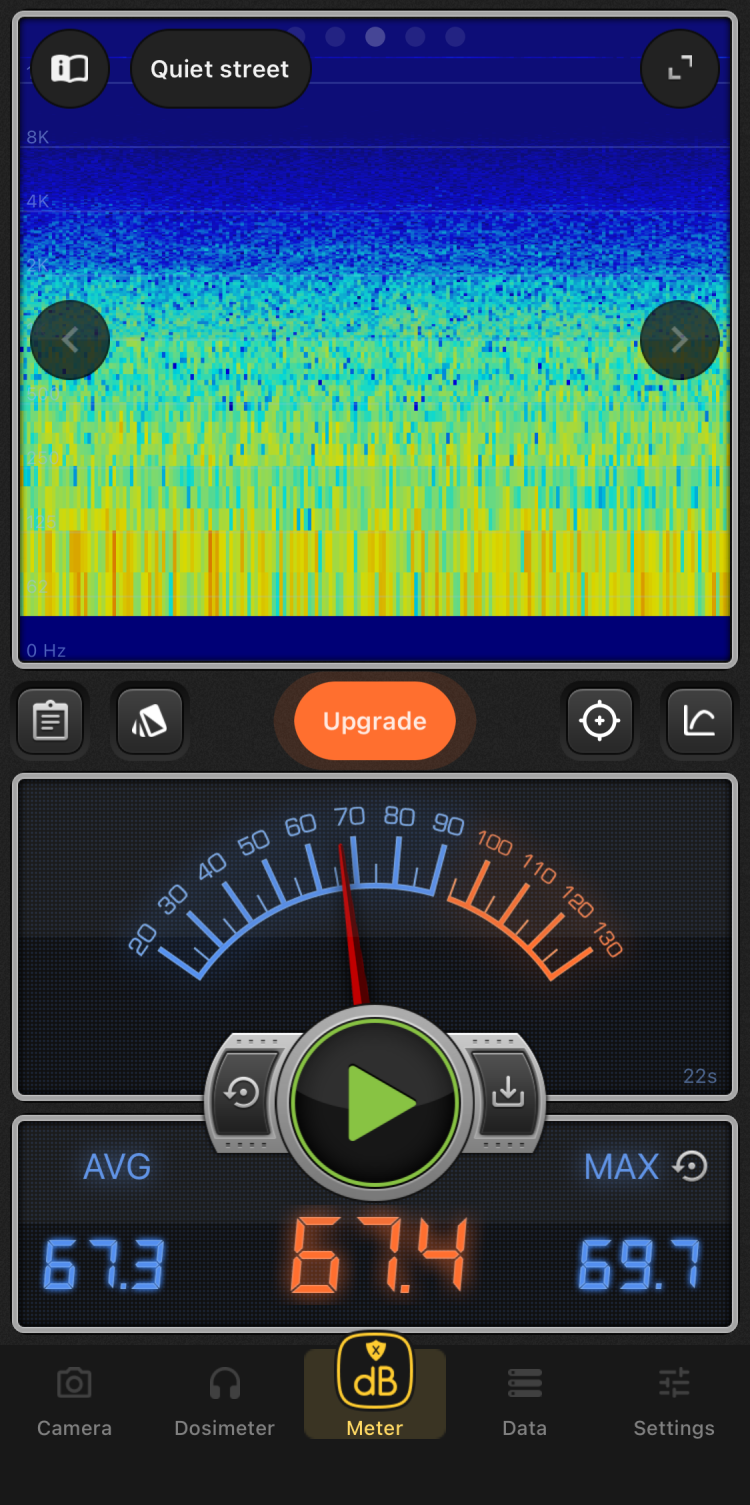Tap the Quiet street label chip
The image size is (750, 1505).
point(220,69)
